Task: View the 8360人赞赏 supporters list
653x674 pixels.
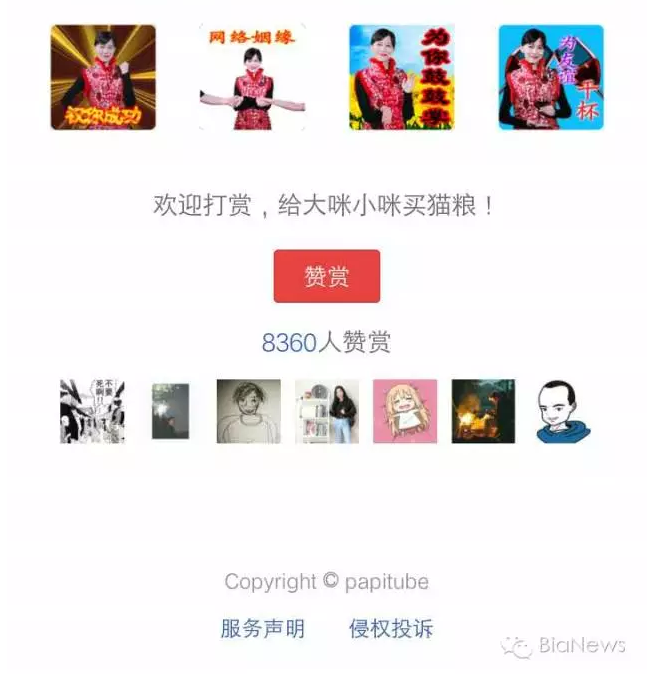Action: pyautogui.click(x=326, y=343)
